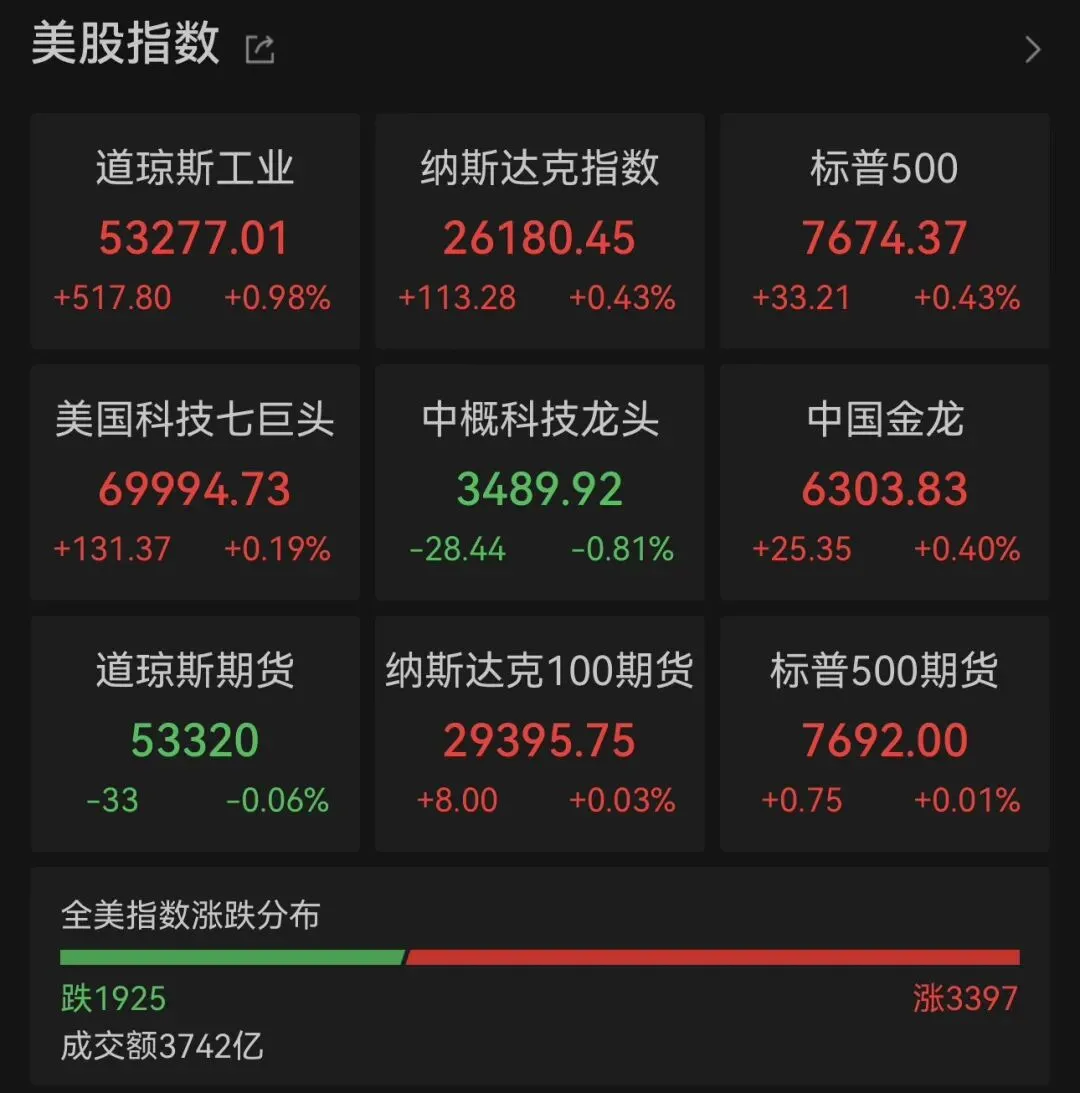View the 标普500 index card
1080x1093 pixels.
pos(885,231)
